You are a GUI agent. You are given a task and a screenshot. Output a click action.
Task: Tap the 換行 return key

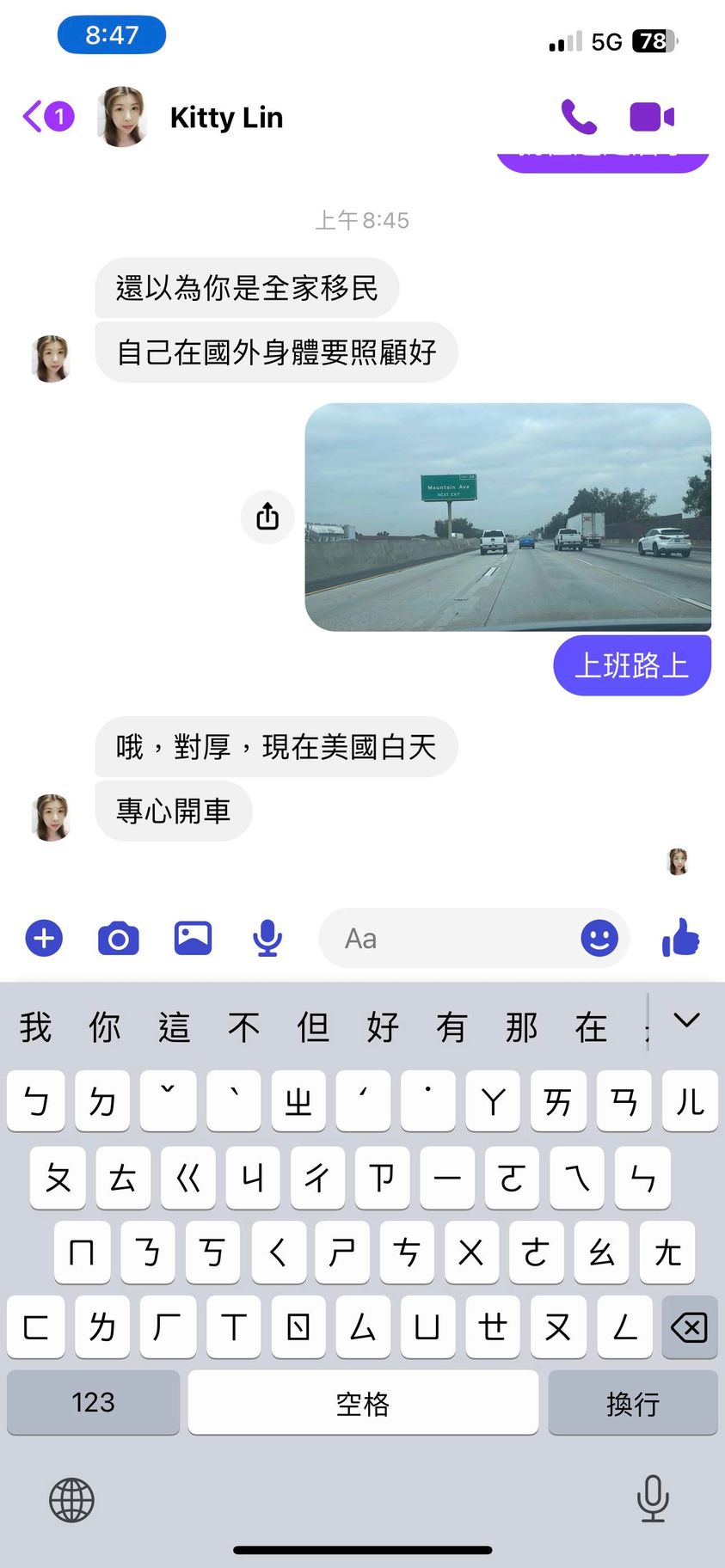point(632,1402)
